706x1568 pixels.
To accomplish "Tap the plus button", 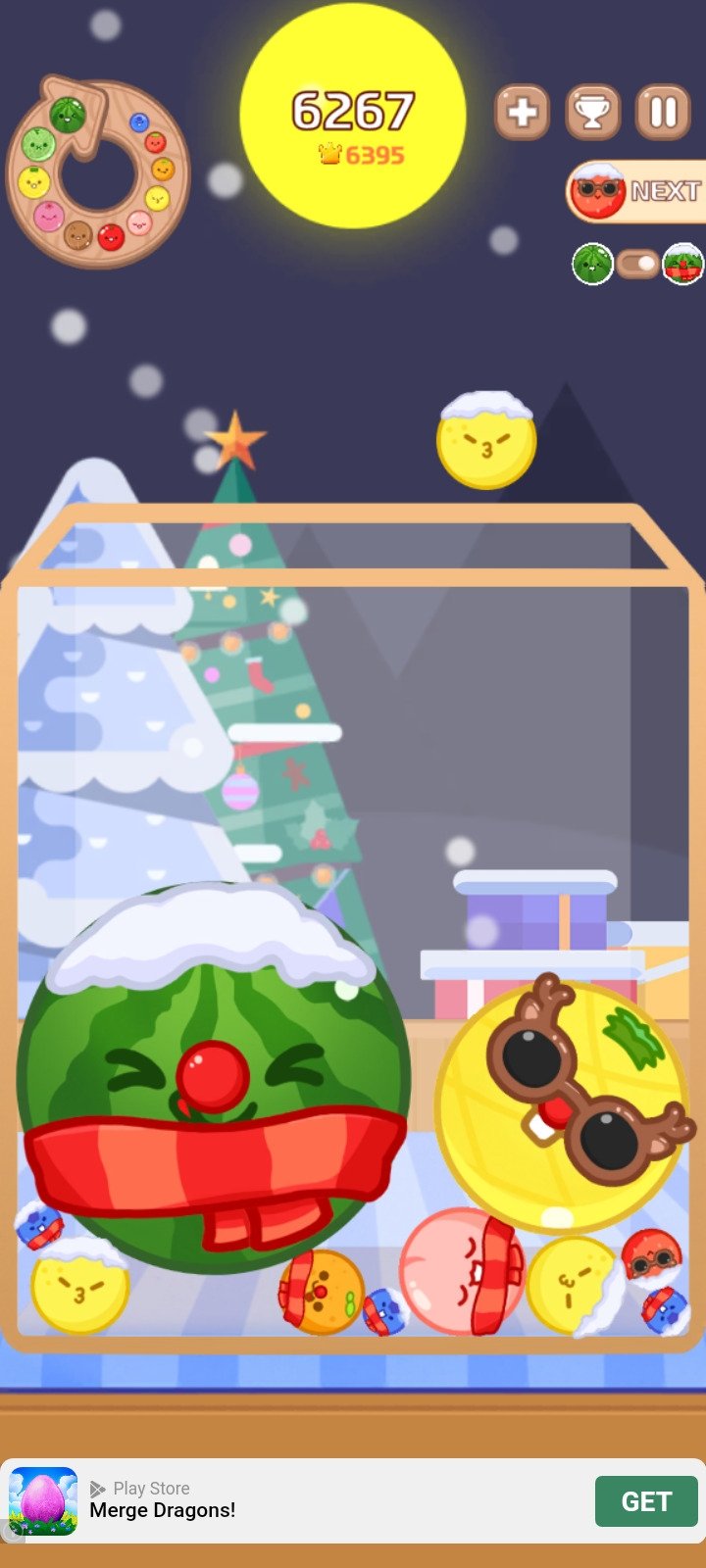I will point(522,113).
